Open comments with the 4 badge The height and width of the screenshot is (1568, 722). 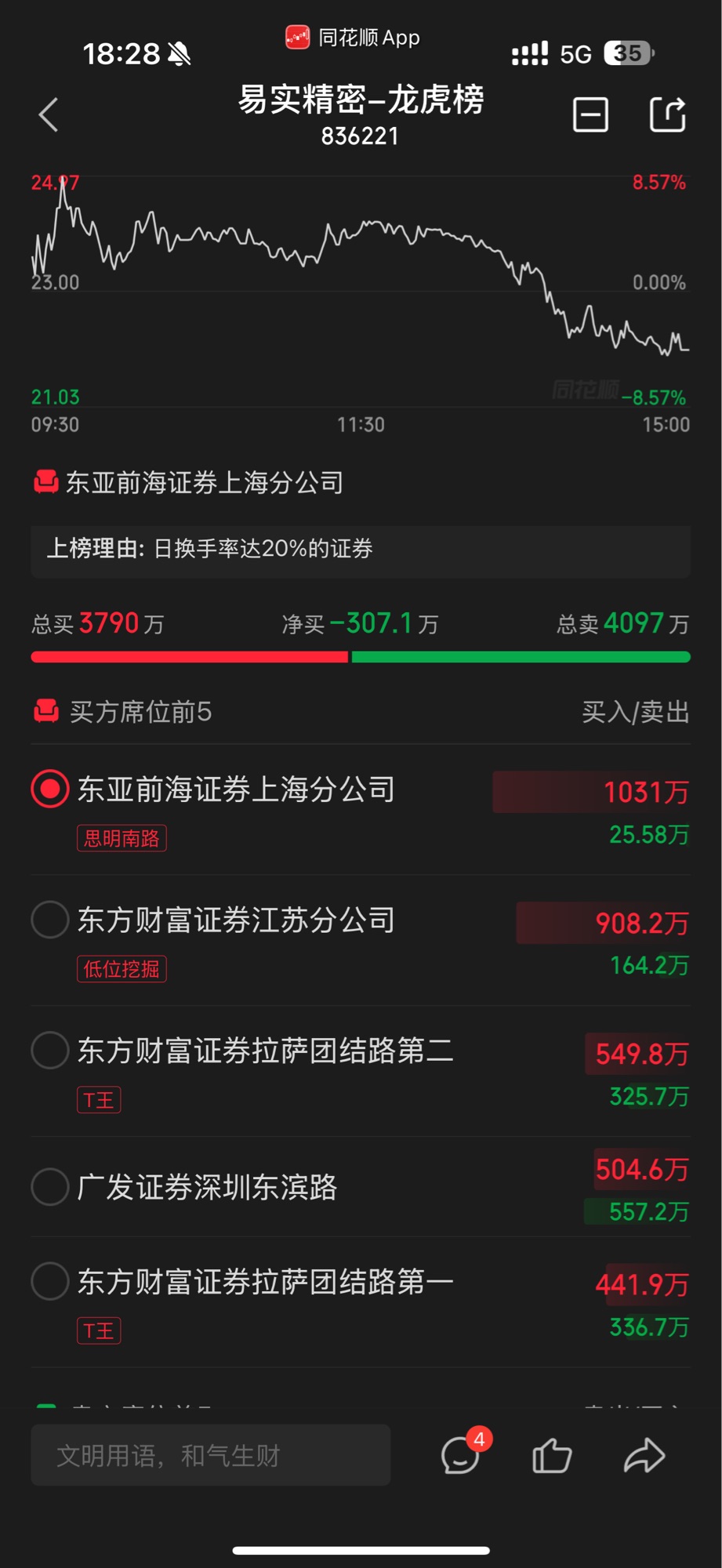pyautogui.click(x=461, y=1456)
